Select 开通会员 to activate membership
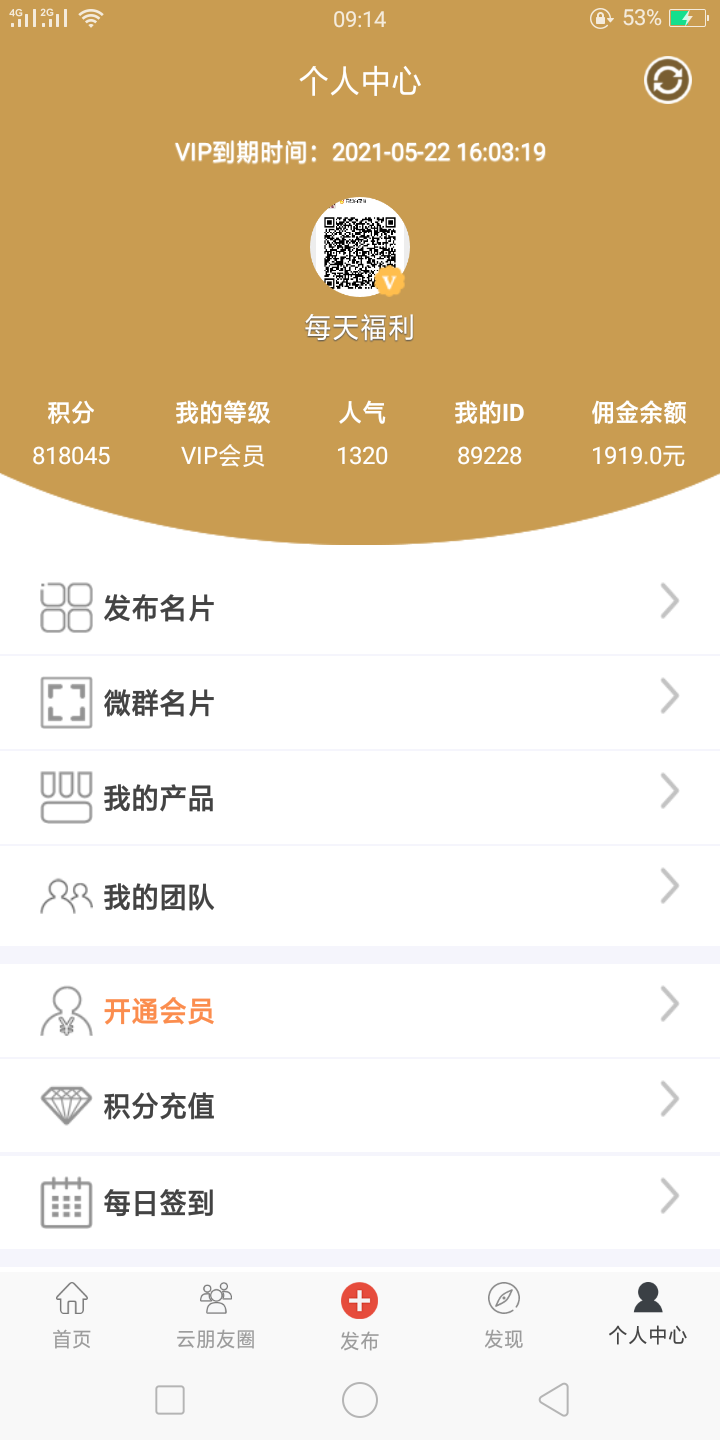The width and height of the screenshot is (720, 1440). [360, 1010]
